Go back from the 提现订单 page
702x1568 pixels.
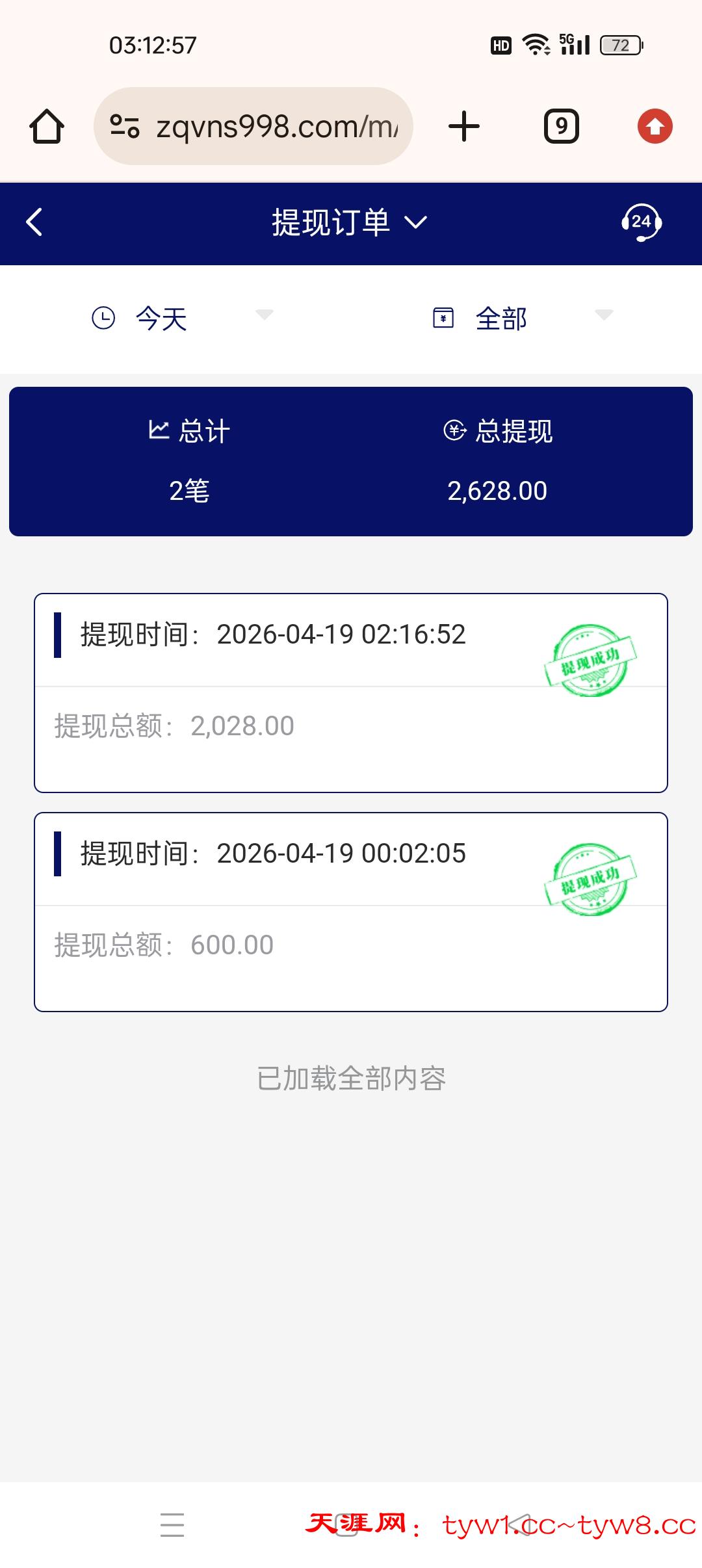[34, 222]
